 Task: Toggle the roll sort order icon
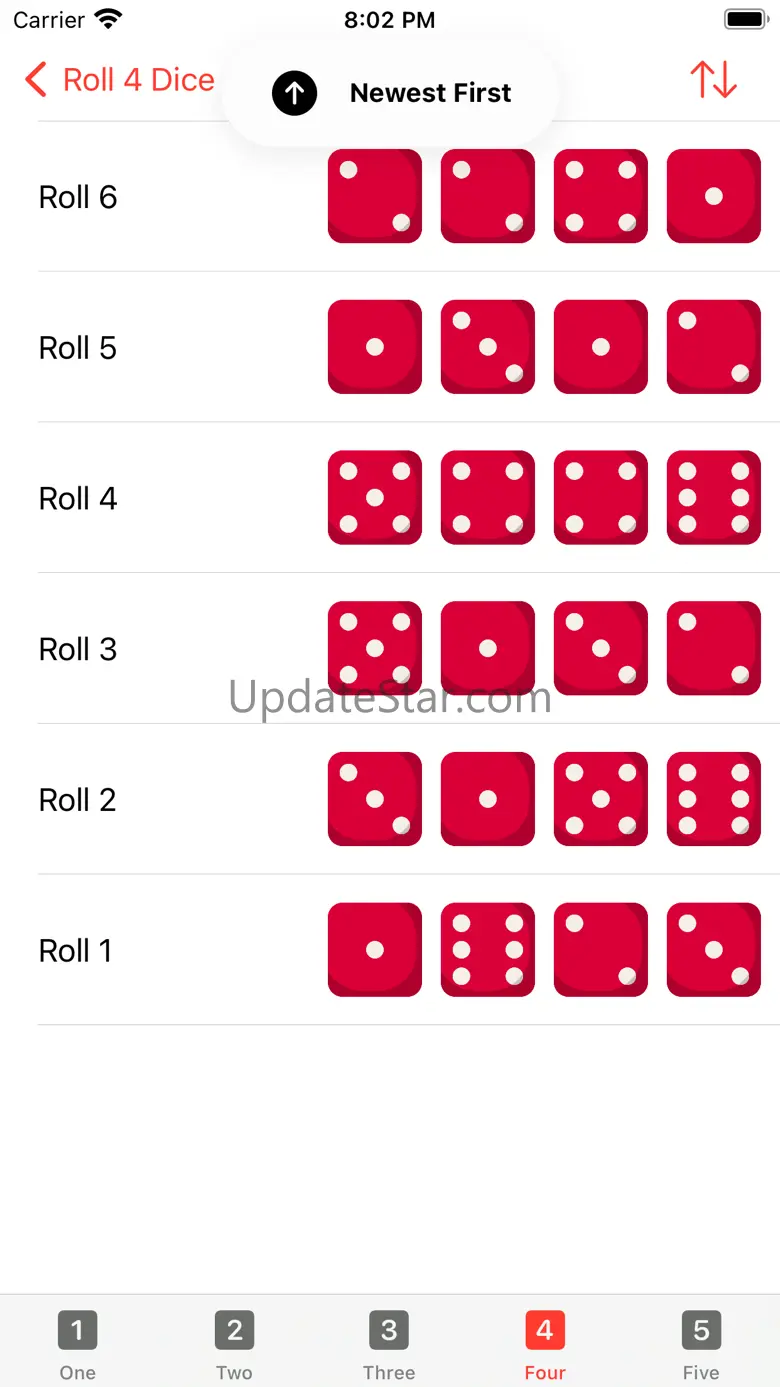(713, 80)
